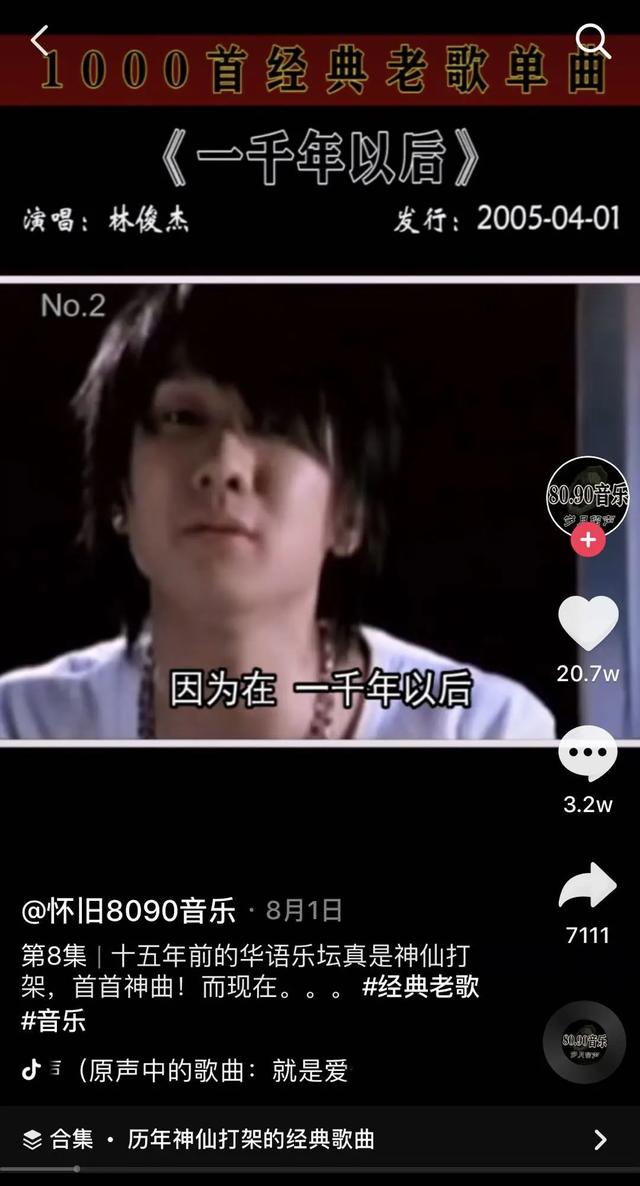Share this video with the arrow icon
The height and width of the screenshot is (1186, 640).
(587, 887)
